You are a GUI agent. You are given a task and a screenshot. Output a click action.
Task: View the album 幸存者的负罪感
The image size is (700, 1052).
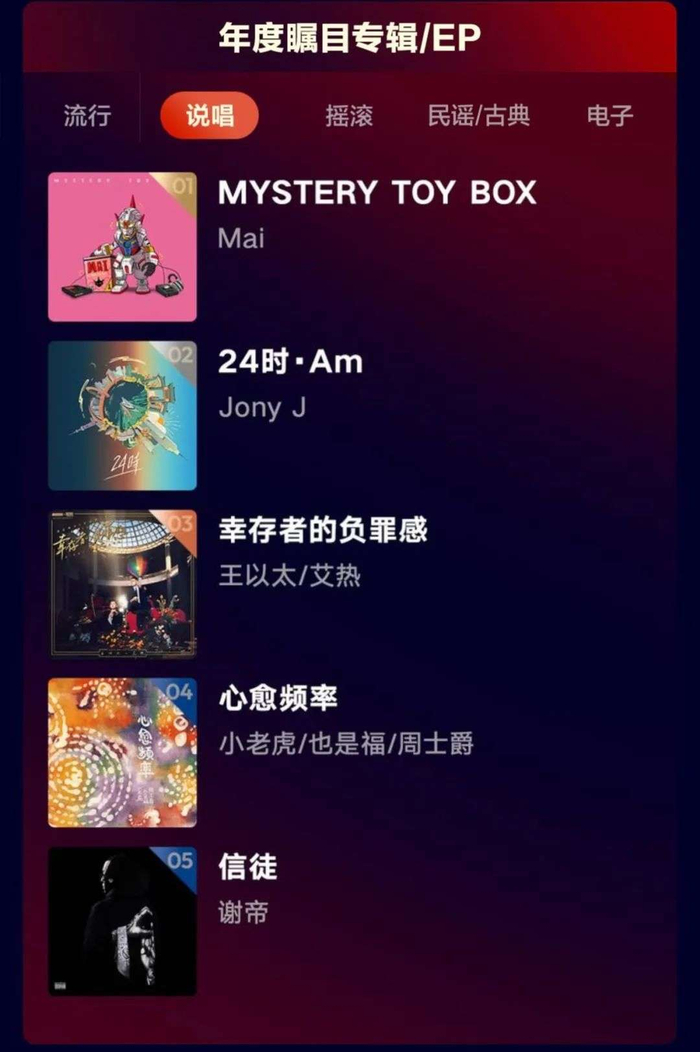coord(323,530)
